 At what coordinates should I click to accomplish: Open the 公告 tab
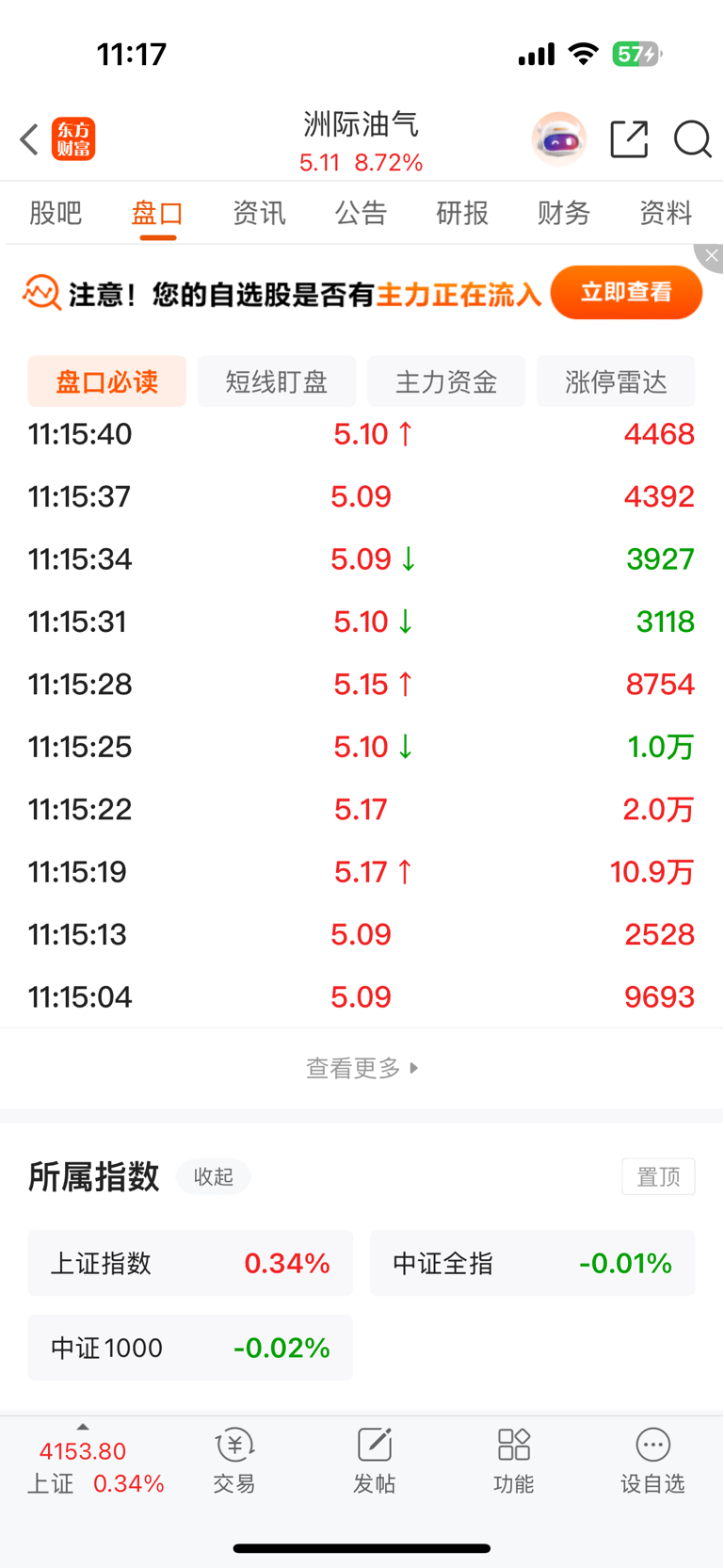pos(361,213)
